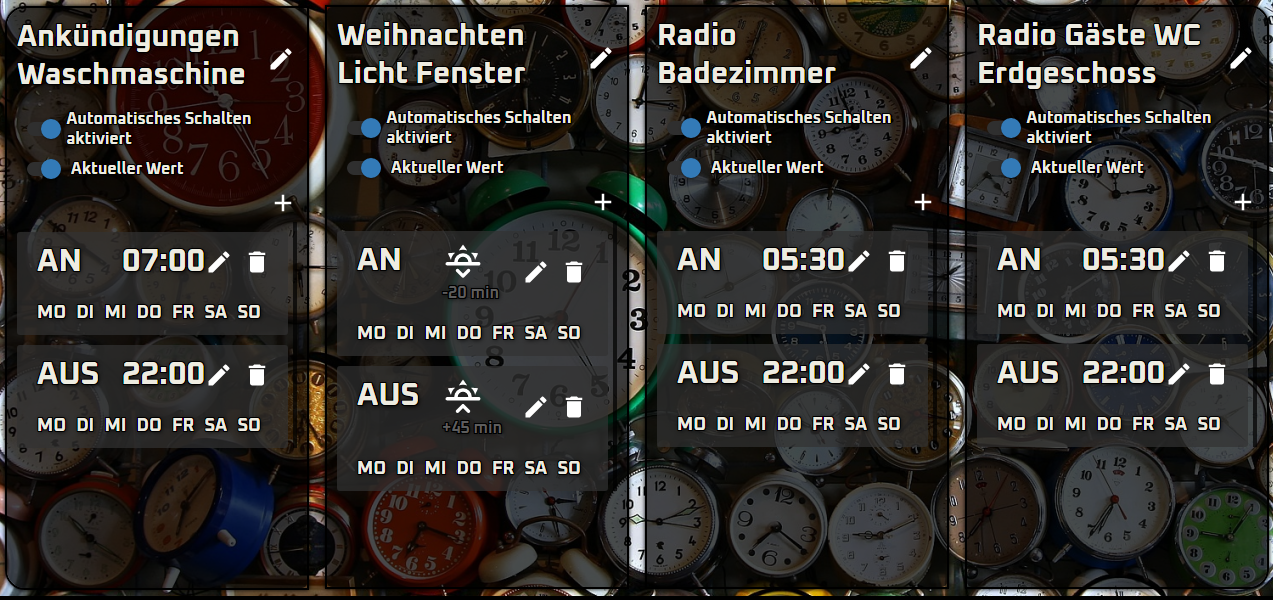Image resolution: width=1273 pixels, height=600 pixels.
Task: Add a new timer to Radio Badezimmer
Action: click(x=923, y=202)
